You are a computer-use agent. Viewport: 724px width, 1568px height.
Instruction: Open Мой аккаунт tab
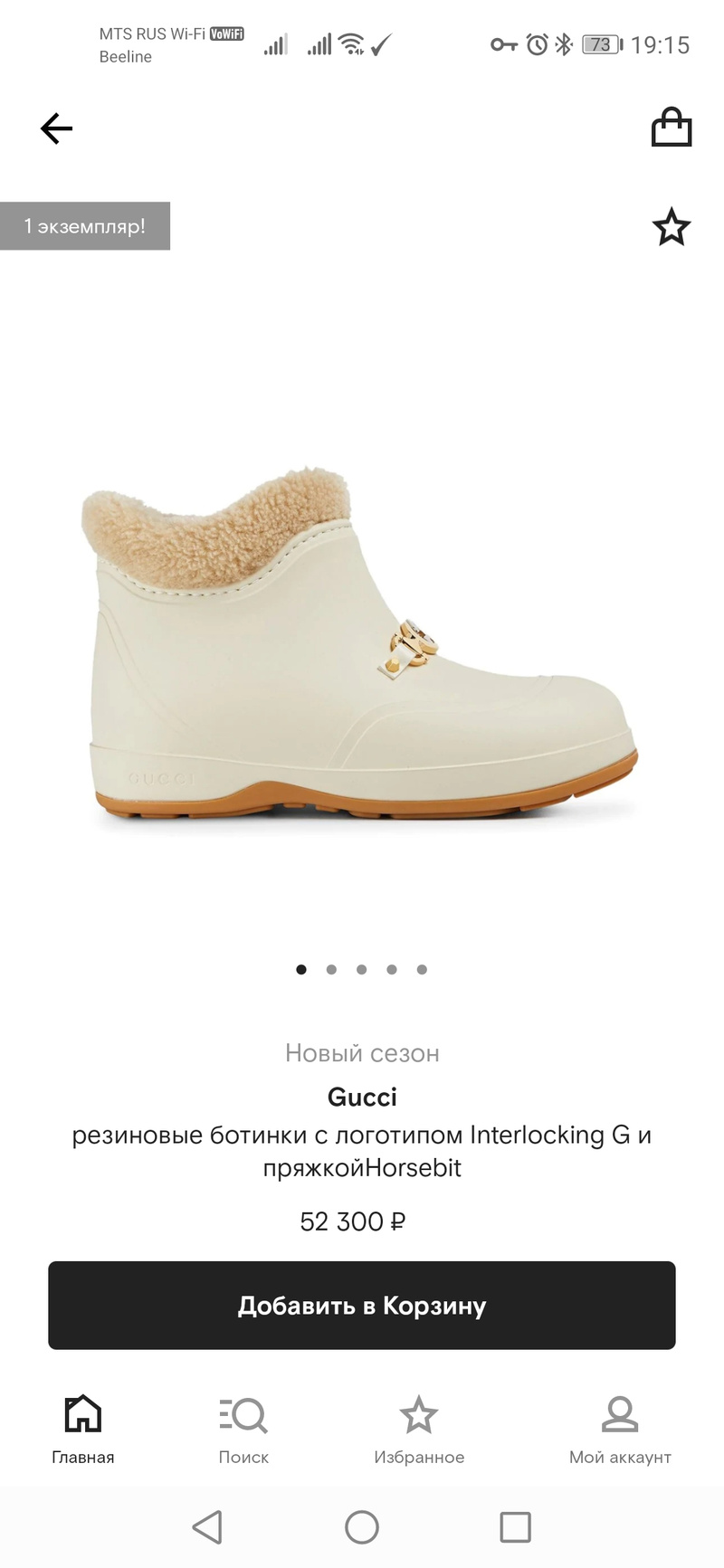pyautogui.click(x=620, y=1430)
